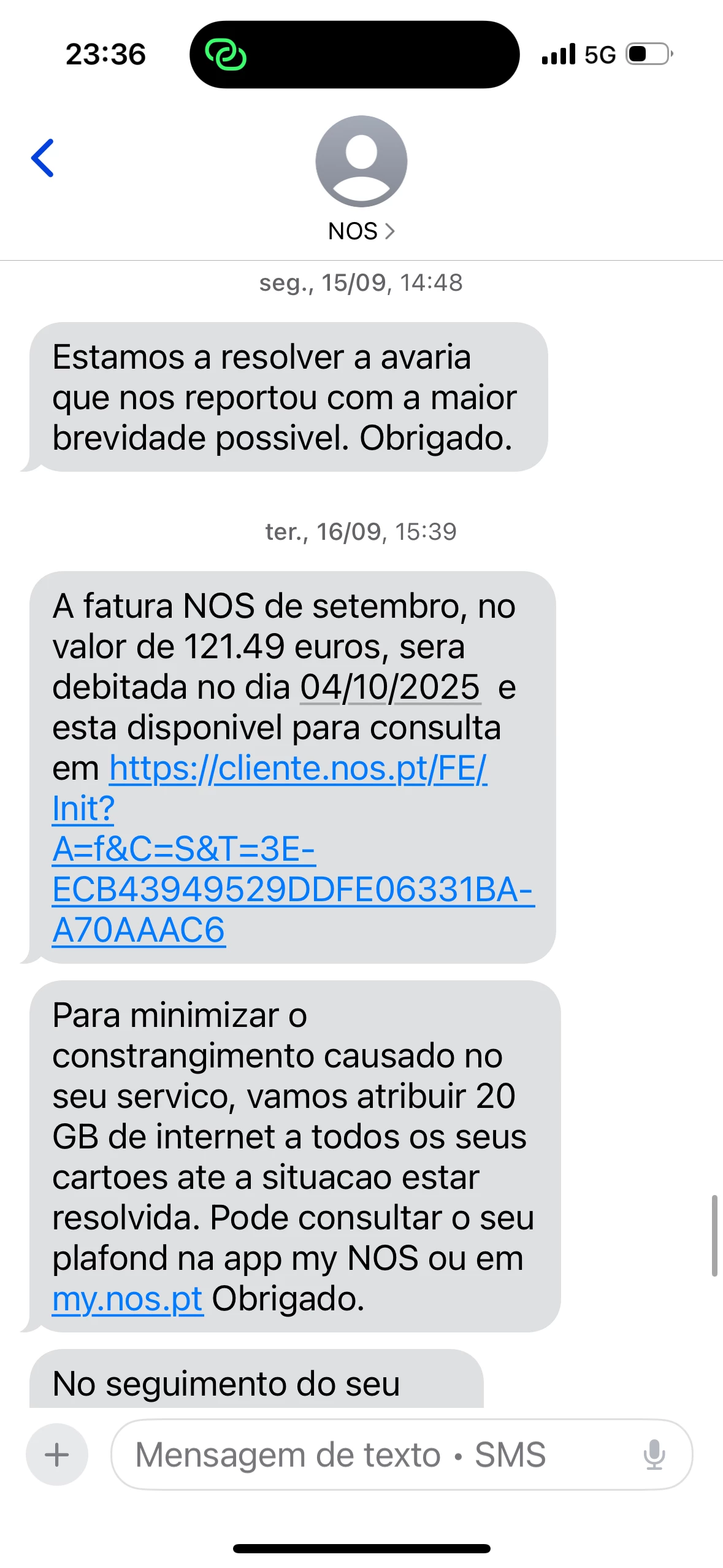Go back to the messages list
Screen dimensions: 723x1568
tap(43, 158)
